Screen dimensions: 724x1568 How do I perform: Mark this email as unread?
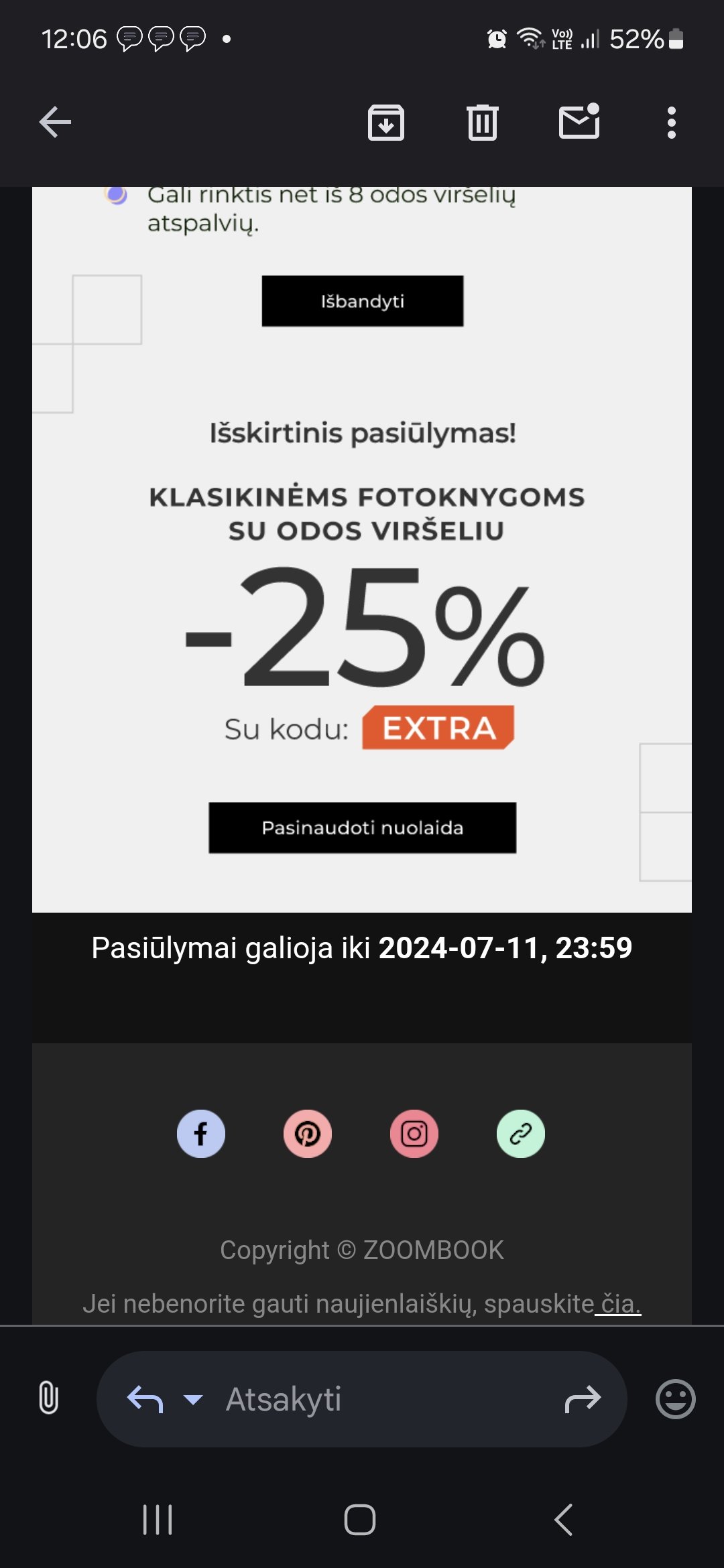click(579, 121)
